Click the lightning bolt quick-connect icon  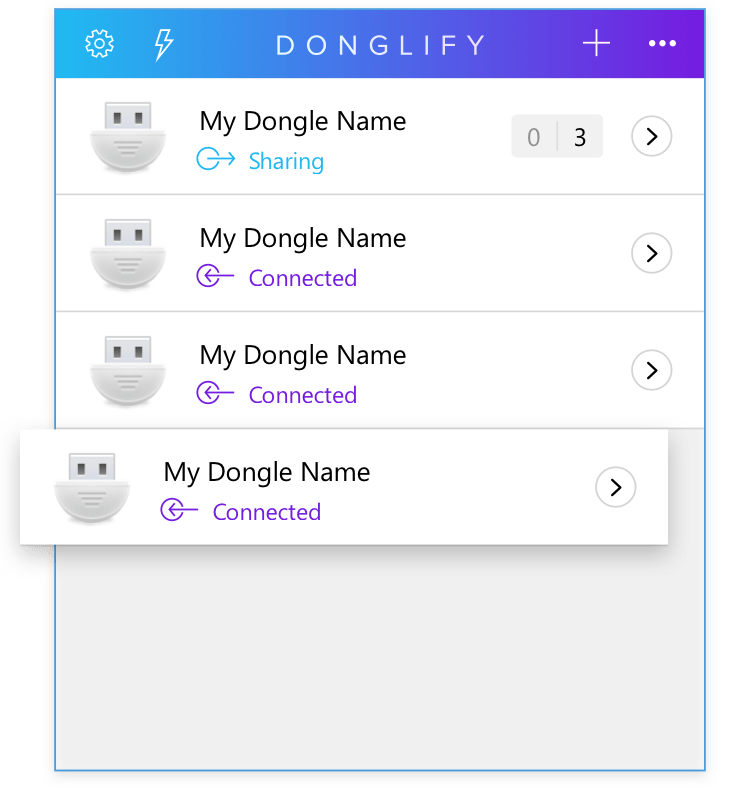tap(166, 44)
